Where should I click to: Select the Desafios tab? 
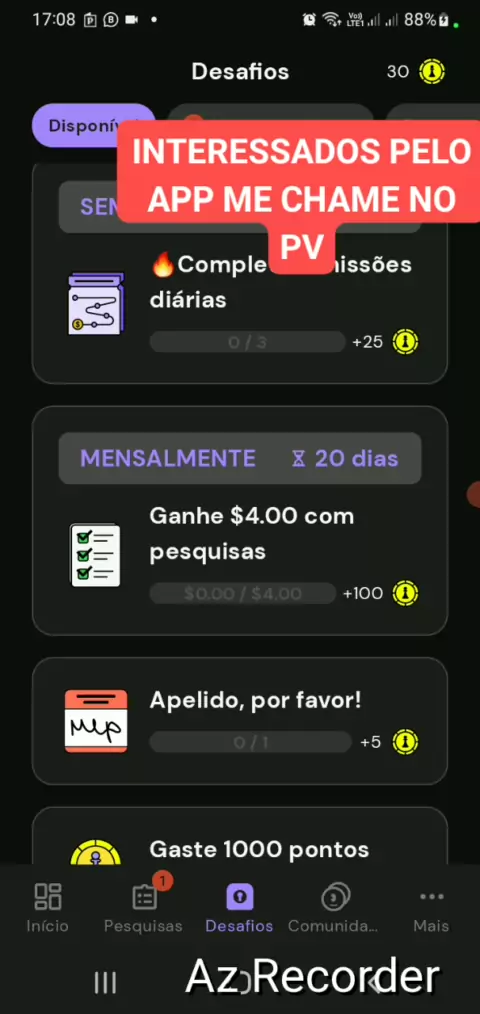tap(239, 908)
